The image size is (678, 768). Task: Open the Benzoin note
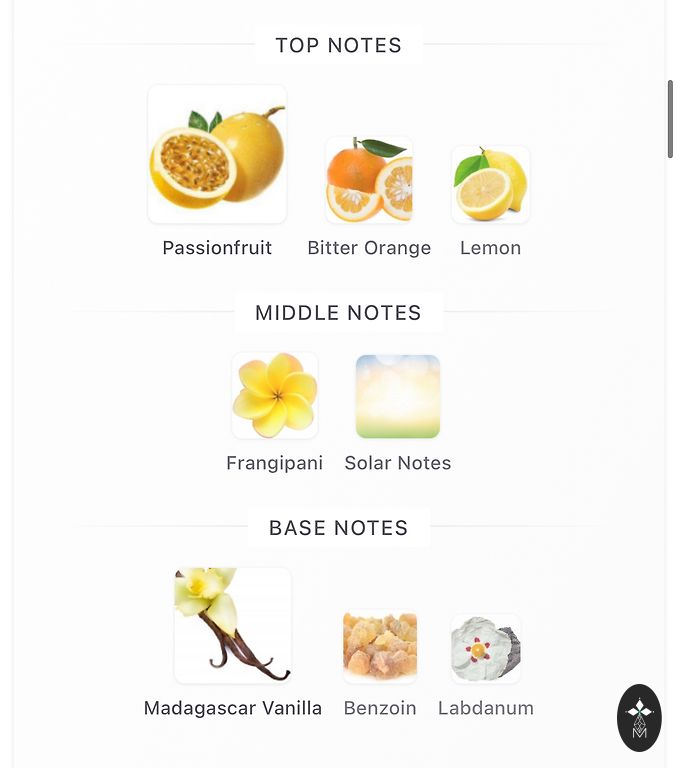[380, 648]
